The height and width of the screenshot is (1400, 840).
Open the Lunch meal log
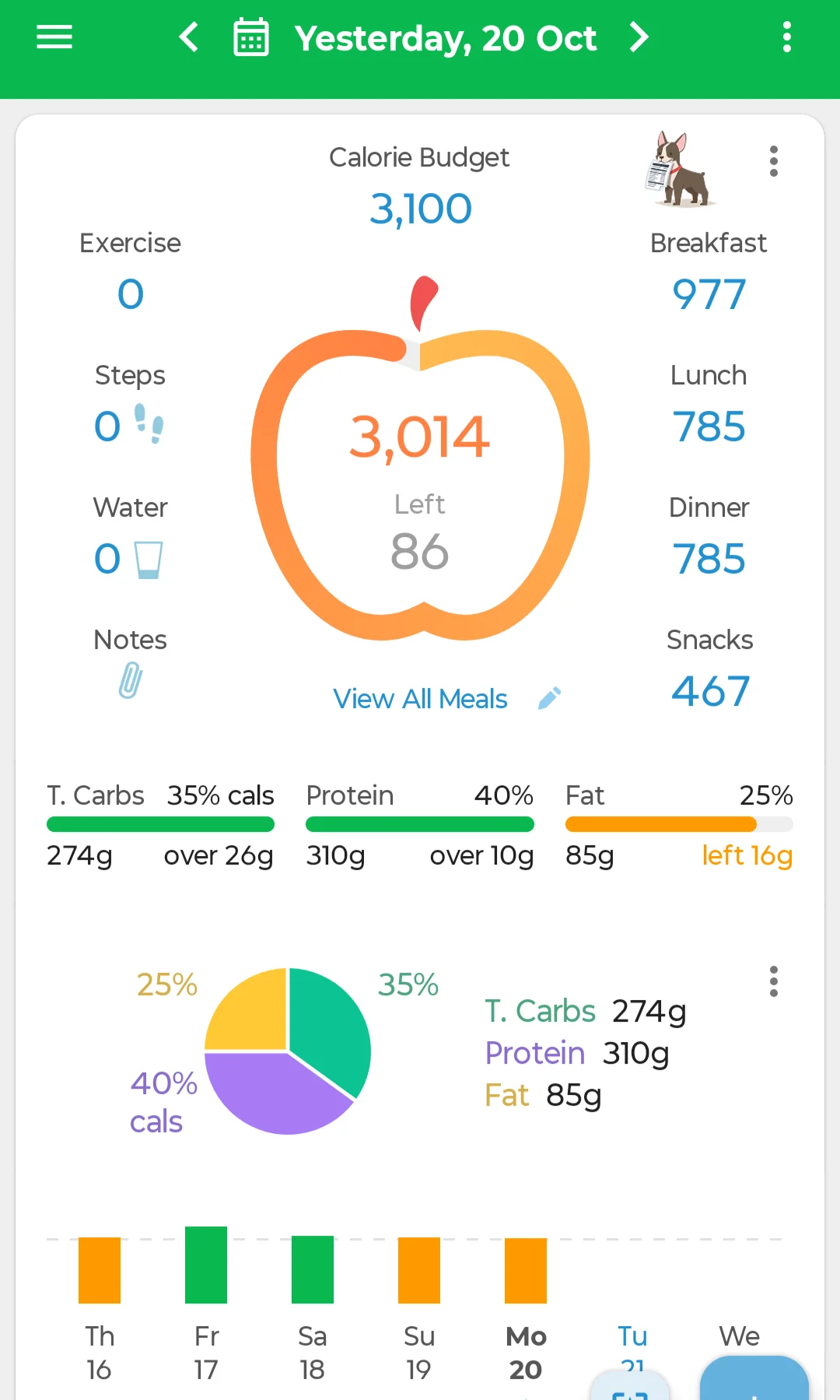[709, 405]
